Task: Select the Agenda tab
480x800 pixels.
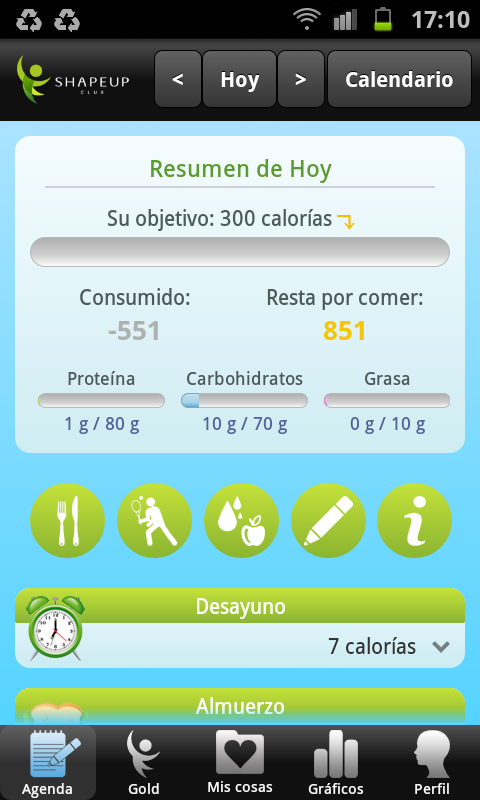Action: tap(47, 762)
